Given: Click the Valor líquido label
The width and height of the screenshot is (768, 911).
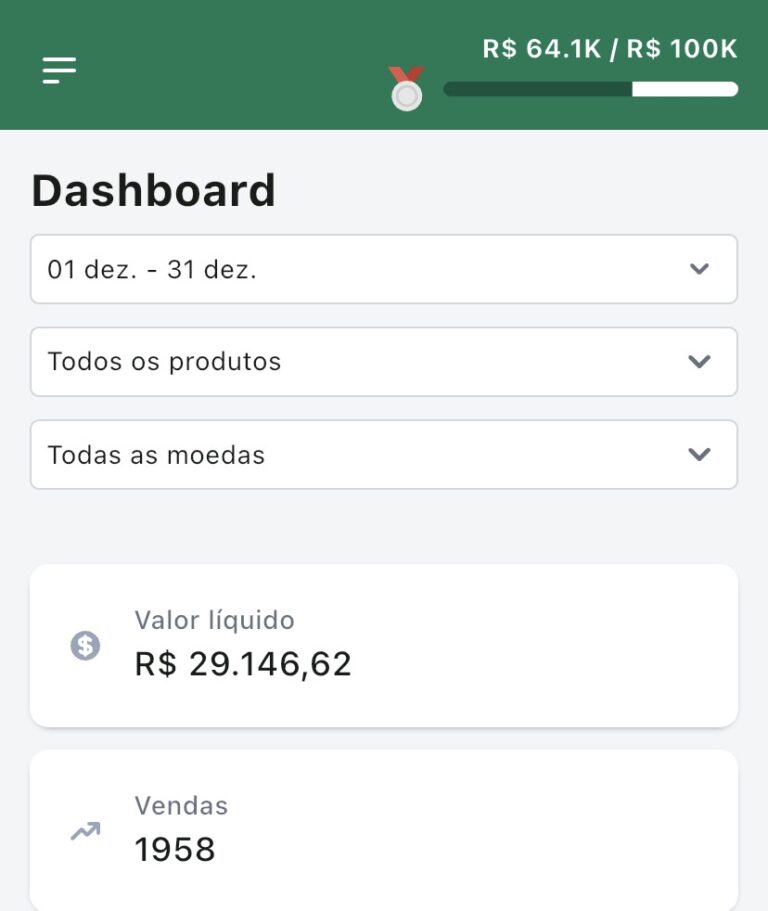Looking at the screenshot, I should pyautogui.click(x=215, y=620).
